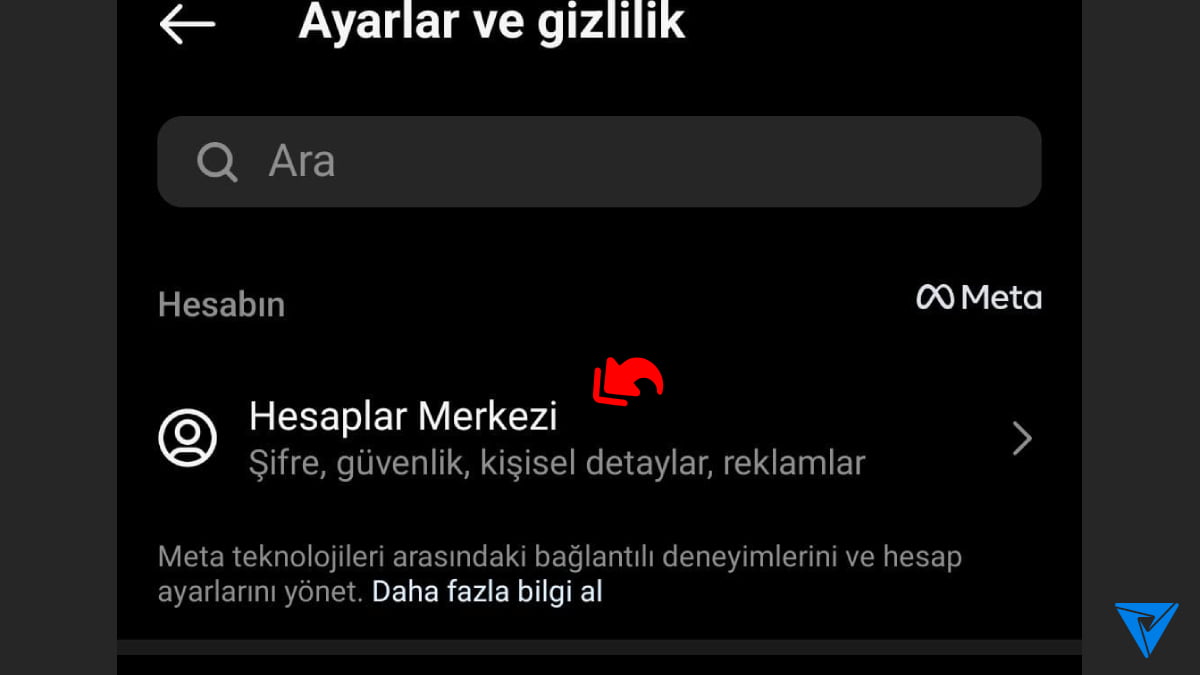This screenshot has height=675, width=1200.
Task: Follow the Daha fazla bilgi al link
Action: 487,592
